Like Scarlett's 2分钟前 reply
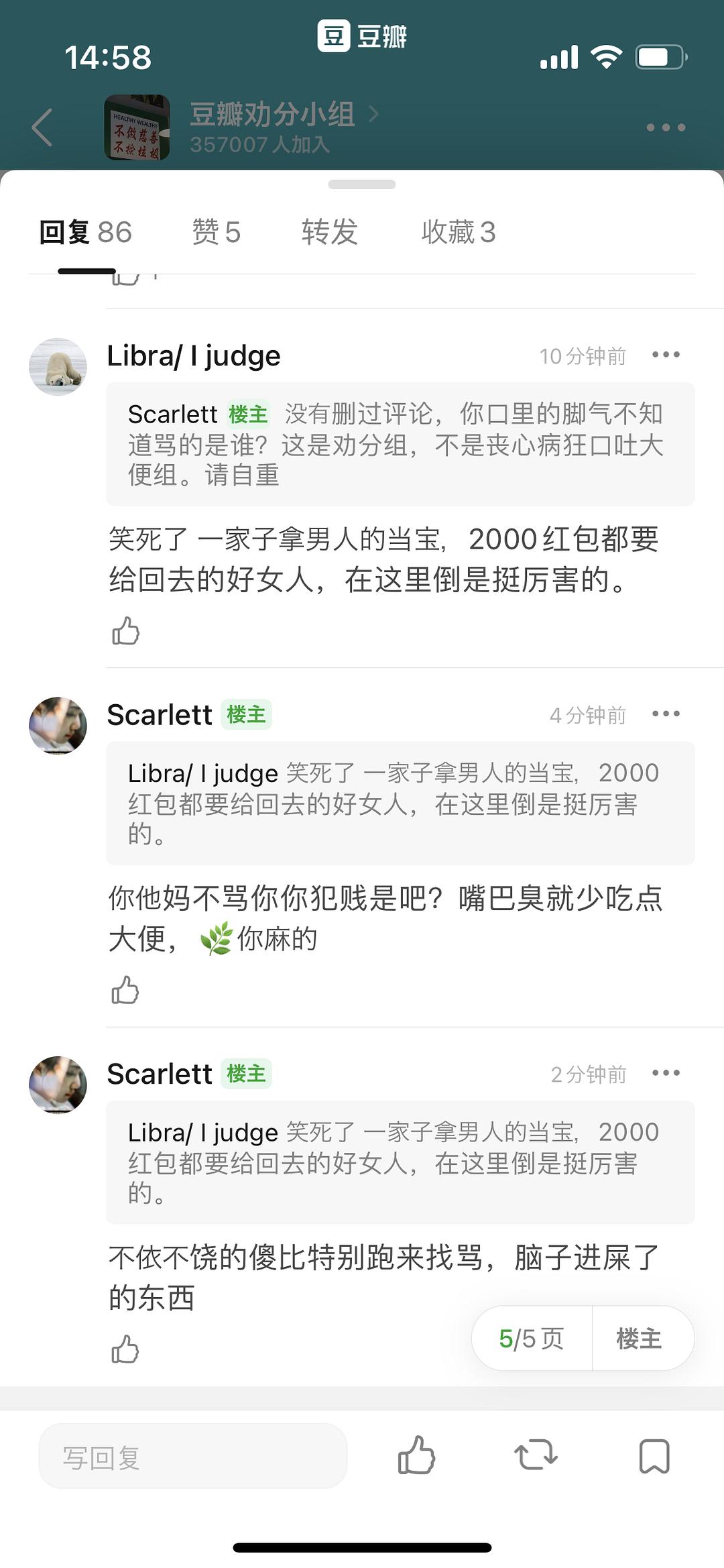Viewport: 724px width, 1568px height. (x=125, y=1349)
